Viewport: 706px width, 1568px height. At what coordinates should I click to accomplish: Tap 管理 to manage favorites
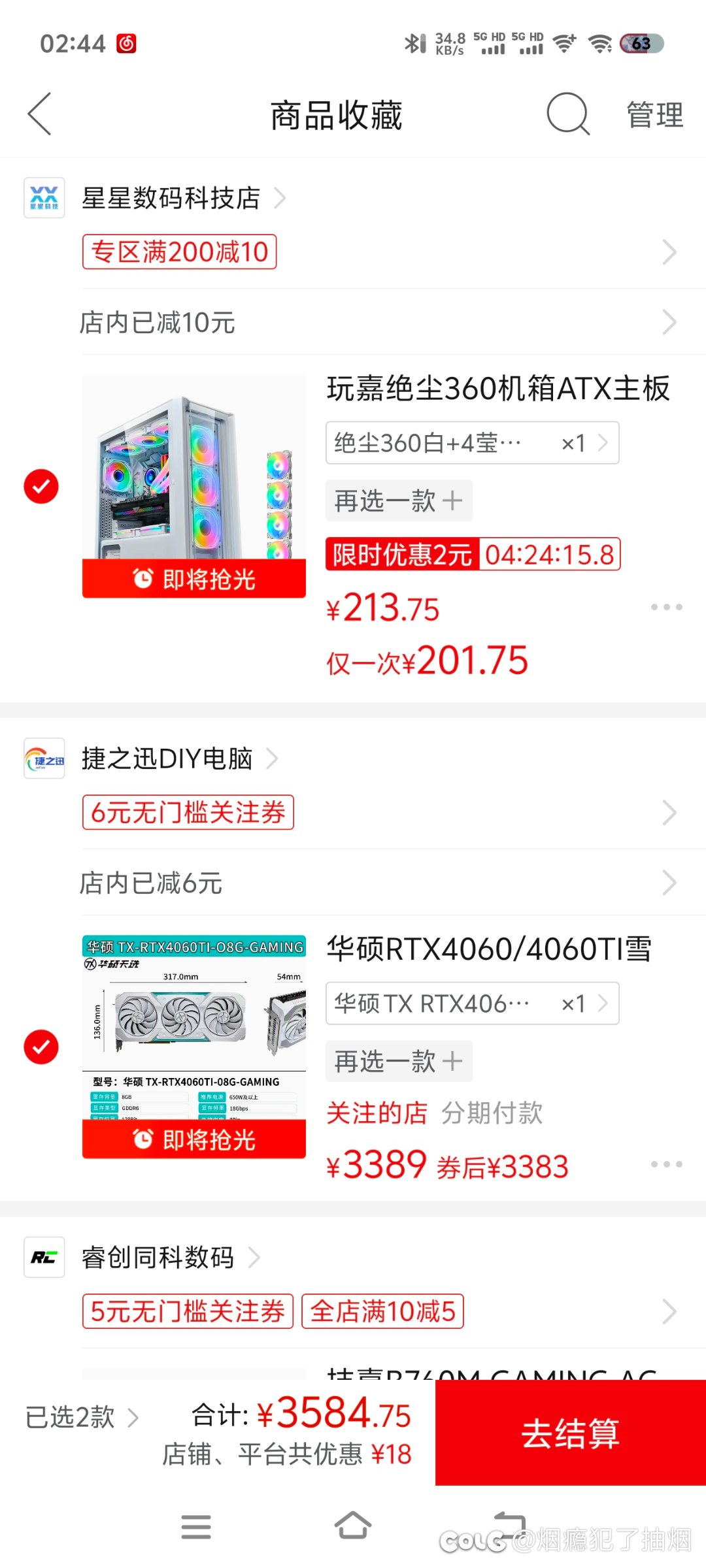click(654, 115)
